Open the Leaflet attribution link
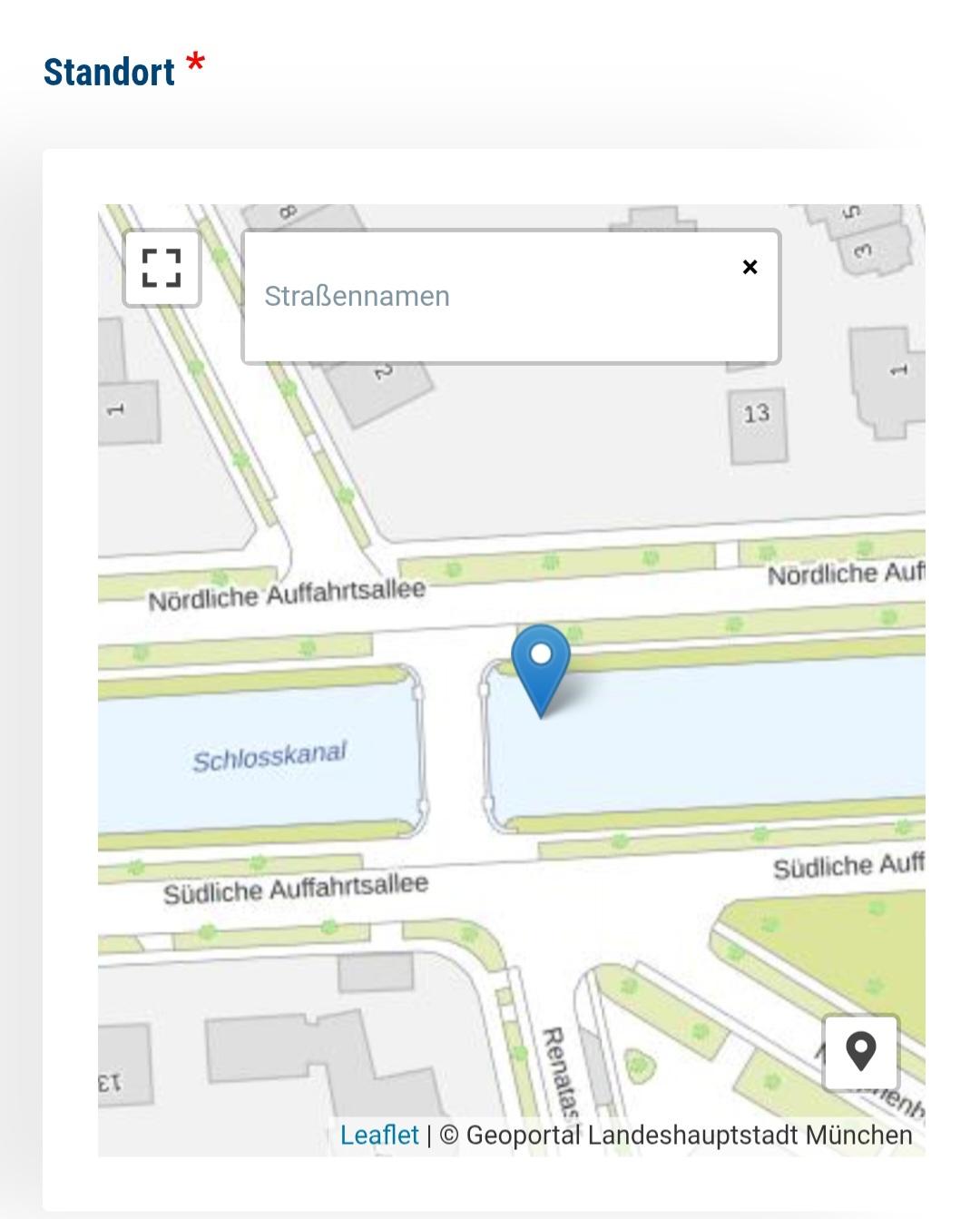 point(379,1135)
